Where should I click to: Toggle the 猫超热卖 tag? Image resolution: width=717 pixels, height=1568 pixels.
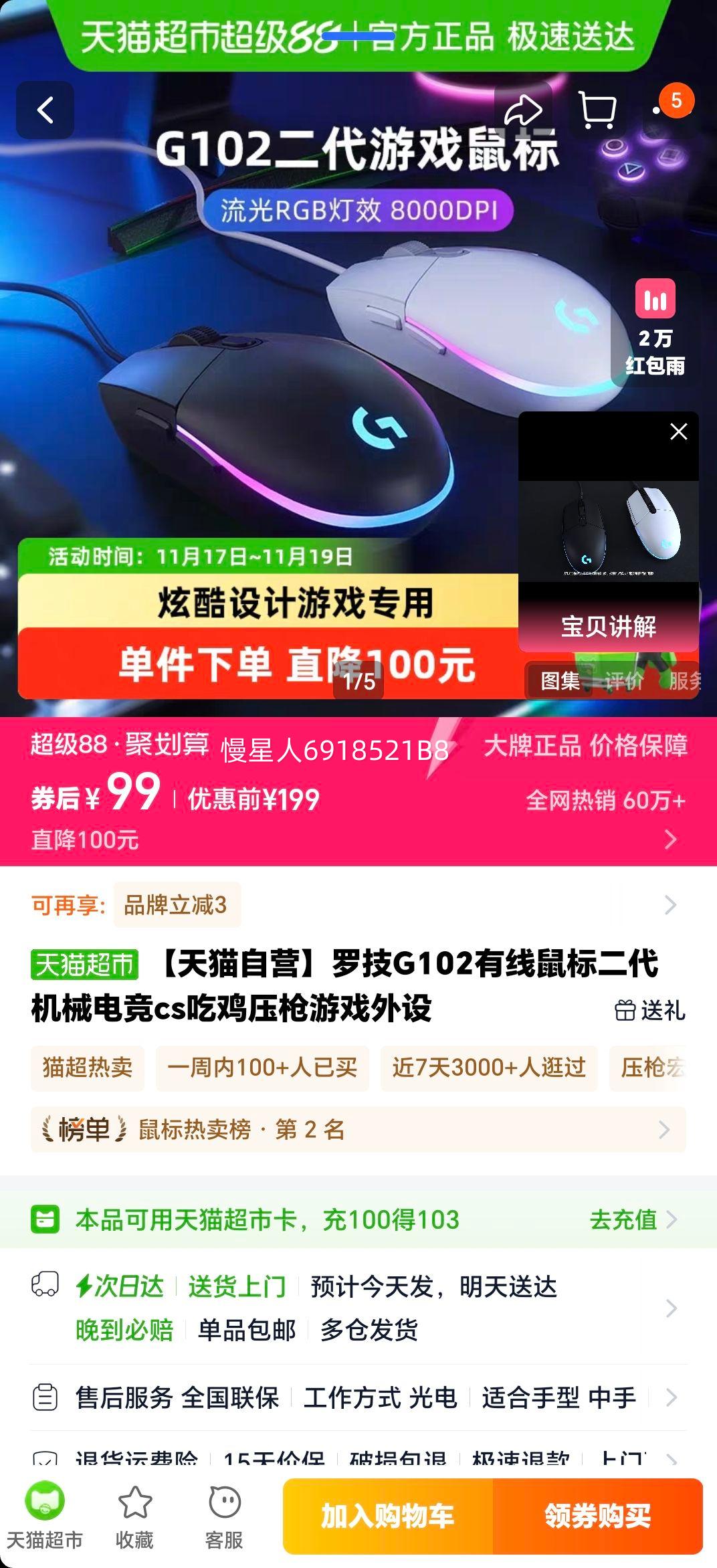pos(88,1068)
